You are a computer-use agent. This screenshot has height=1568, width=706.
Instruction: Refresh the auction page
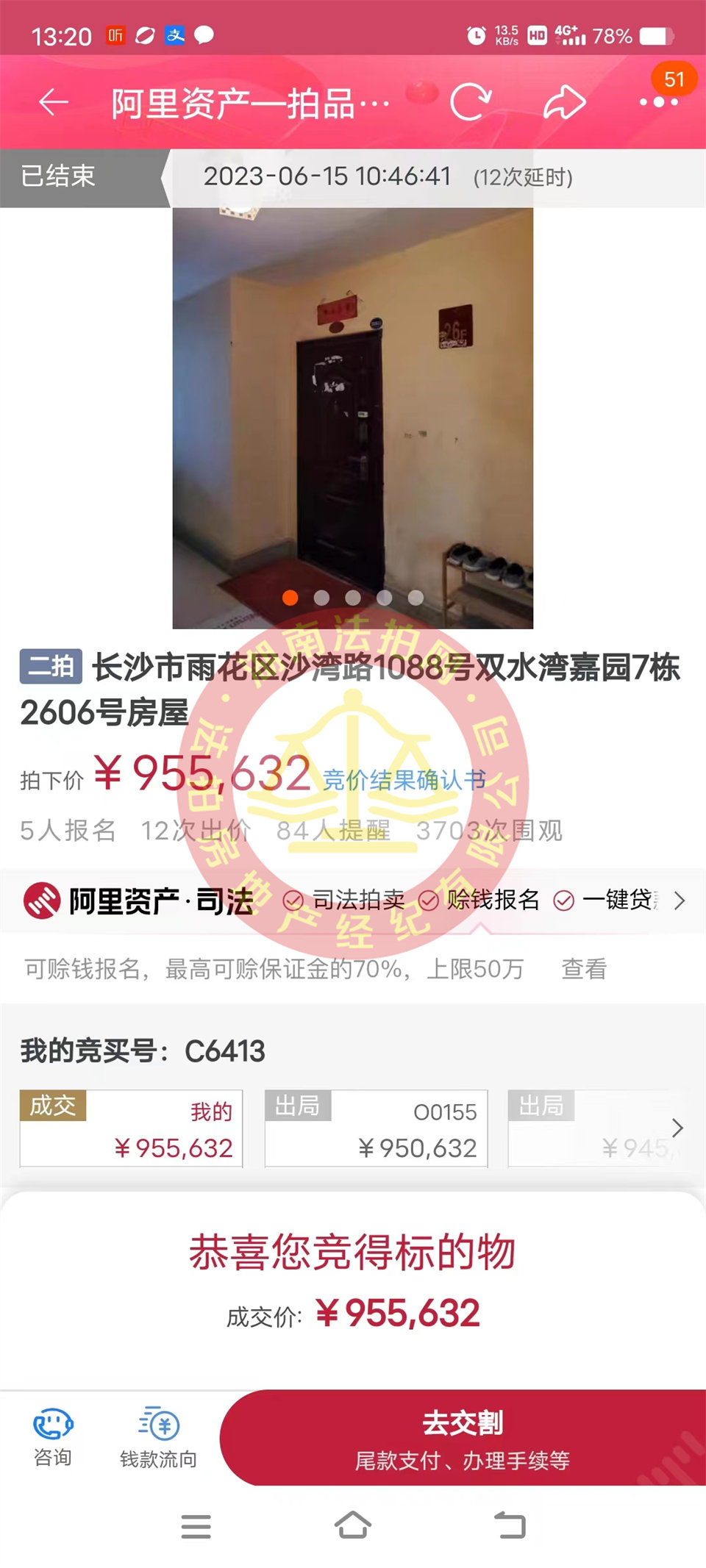pos(470,102)
